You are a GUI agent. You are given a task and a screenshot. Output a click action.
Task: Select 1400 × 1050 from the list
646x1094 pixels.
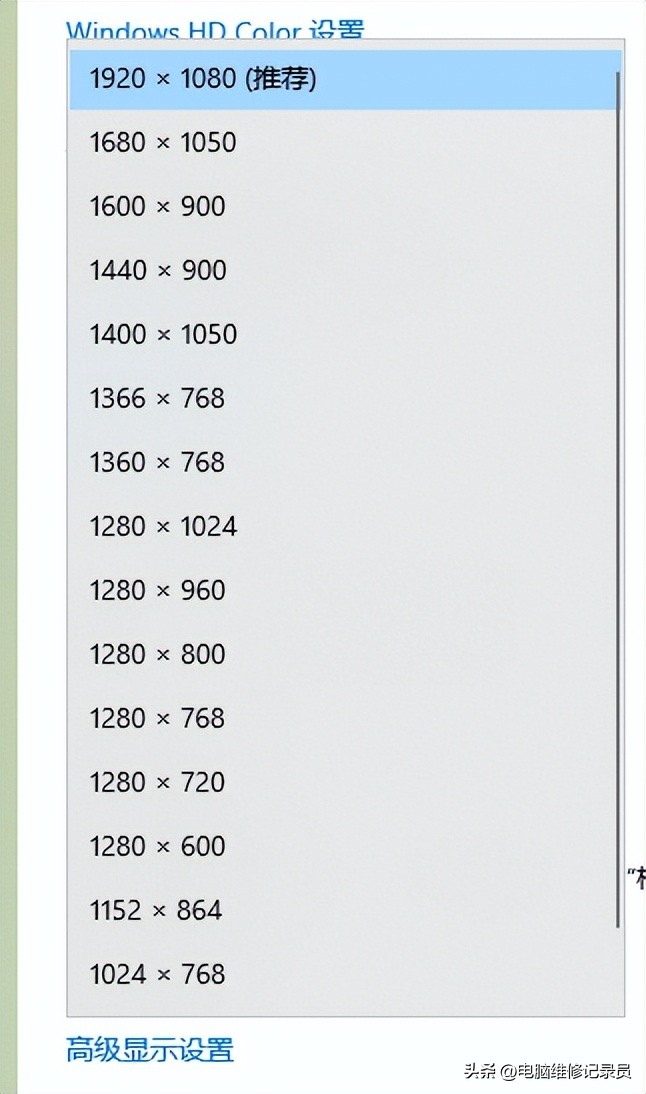pyautogui.click(x=163, y=335)
